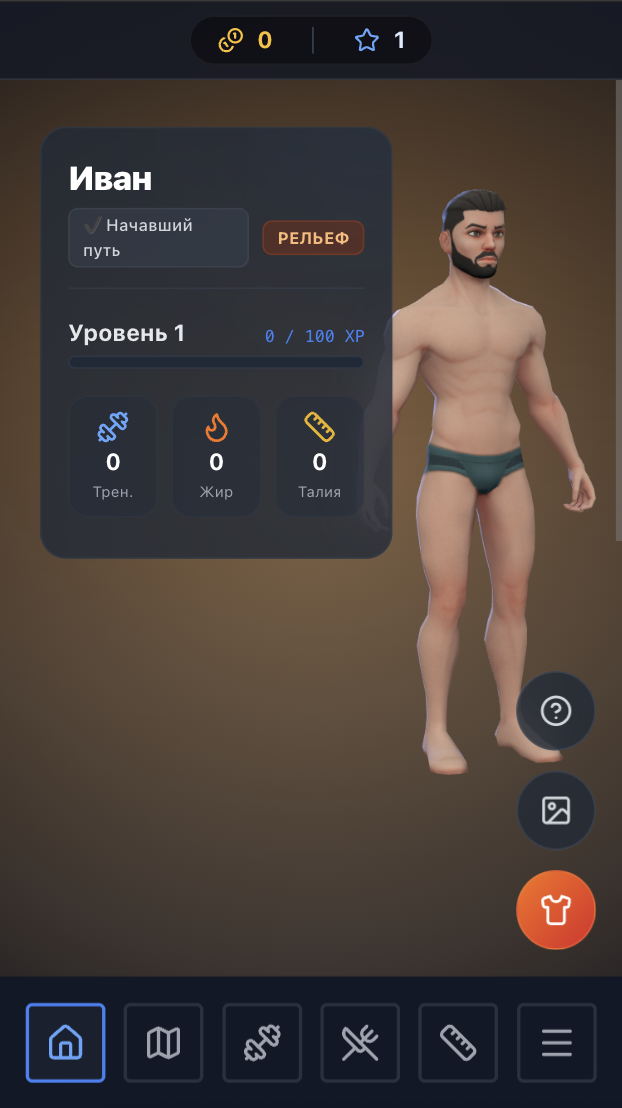The image size is (622, 1108).
Task: Open the nutrition tab with fork and knife
Action: [x=359, y=1043]
